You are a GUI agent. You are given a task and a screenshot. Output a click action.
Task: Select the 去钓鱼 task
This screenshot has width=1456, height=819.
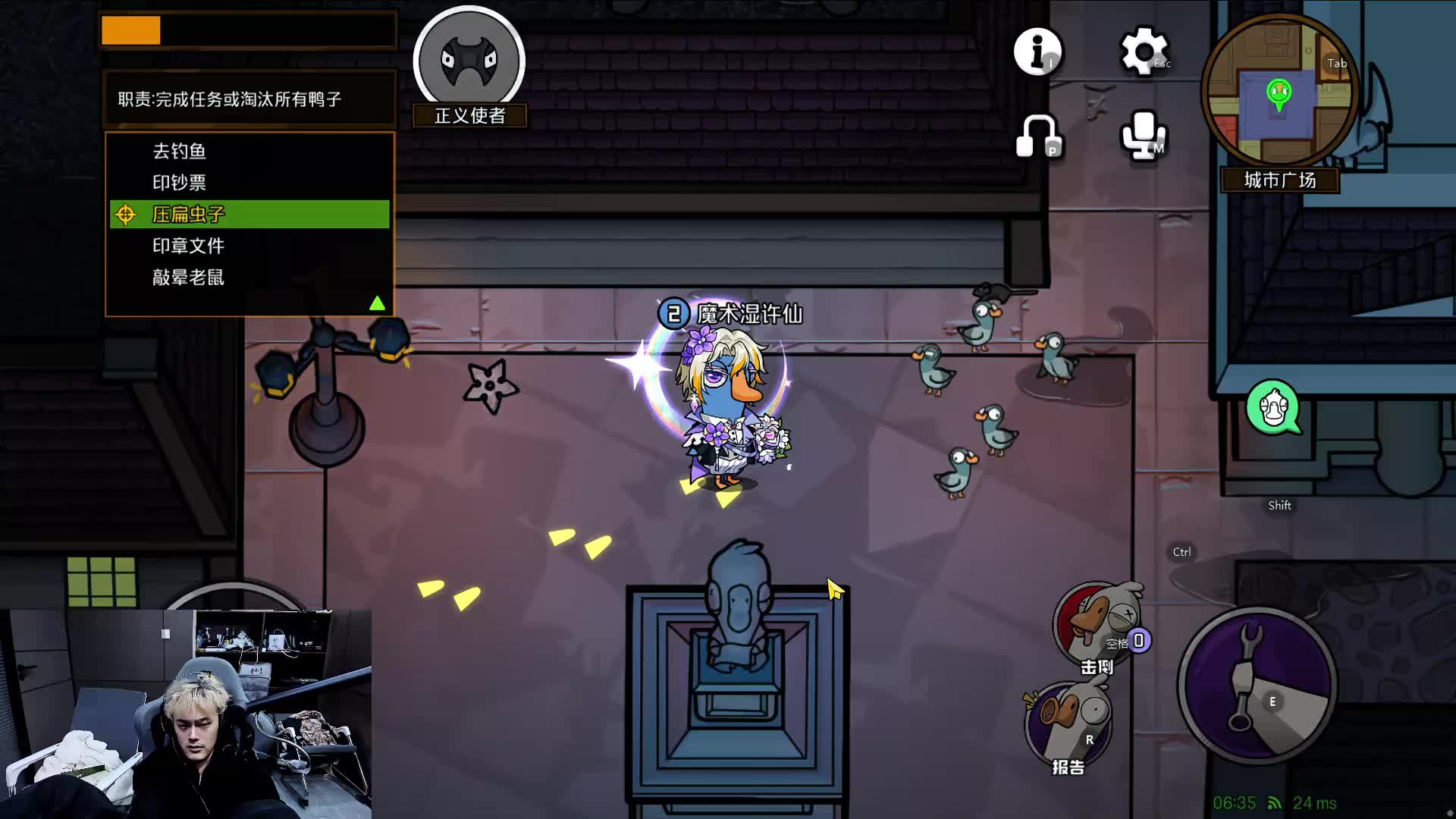point(179,152)
